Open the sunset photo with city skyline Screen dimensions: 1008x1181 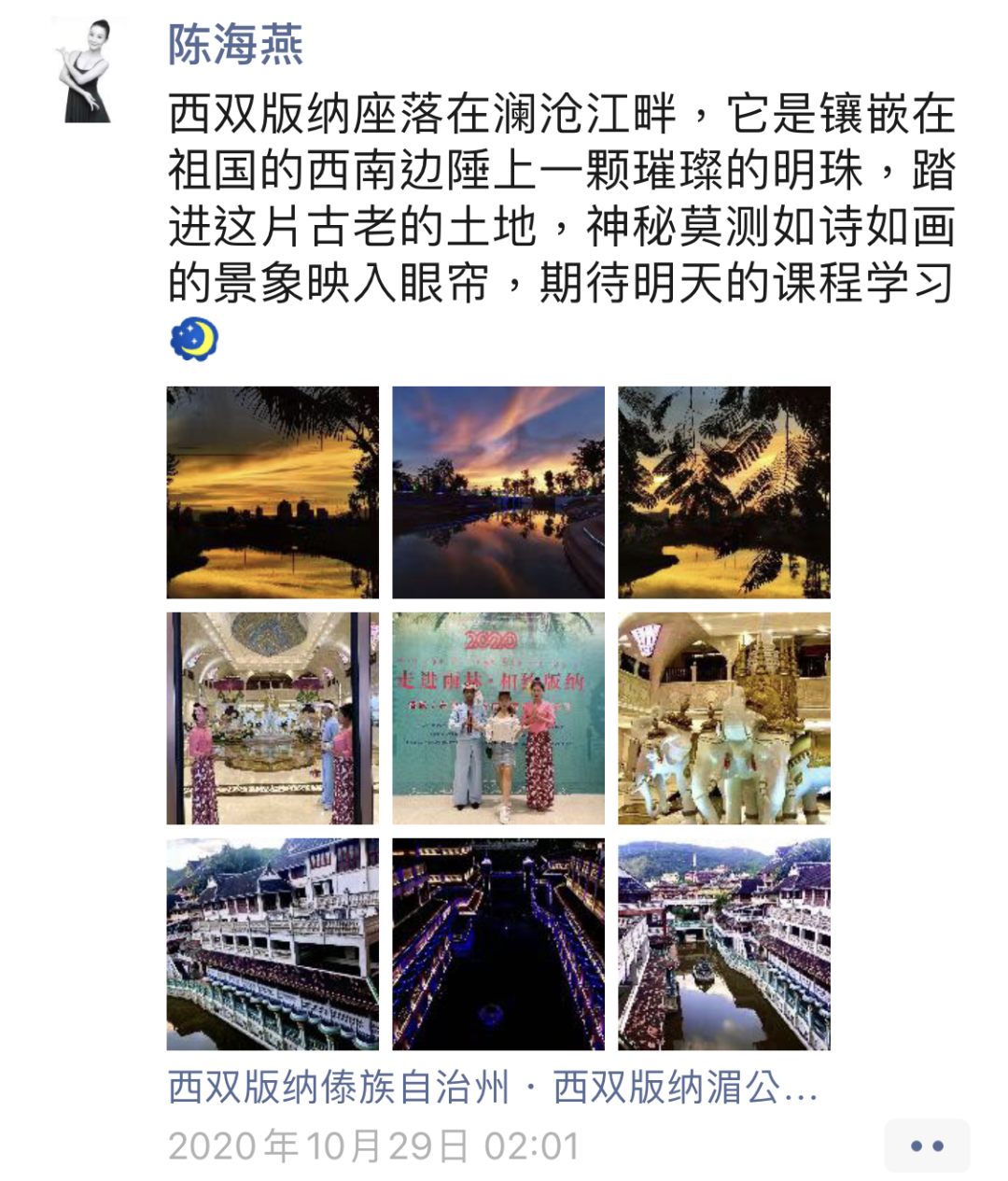(273, 492)
